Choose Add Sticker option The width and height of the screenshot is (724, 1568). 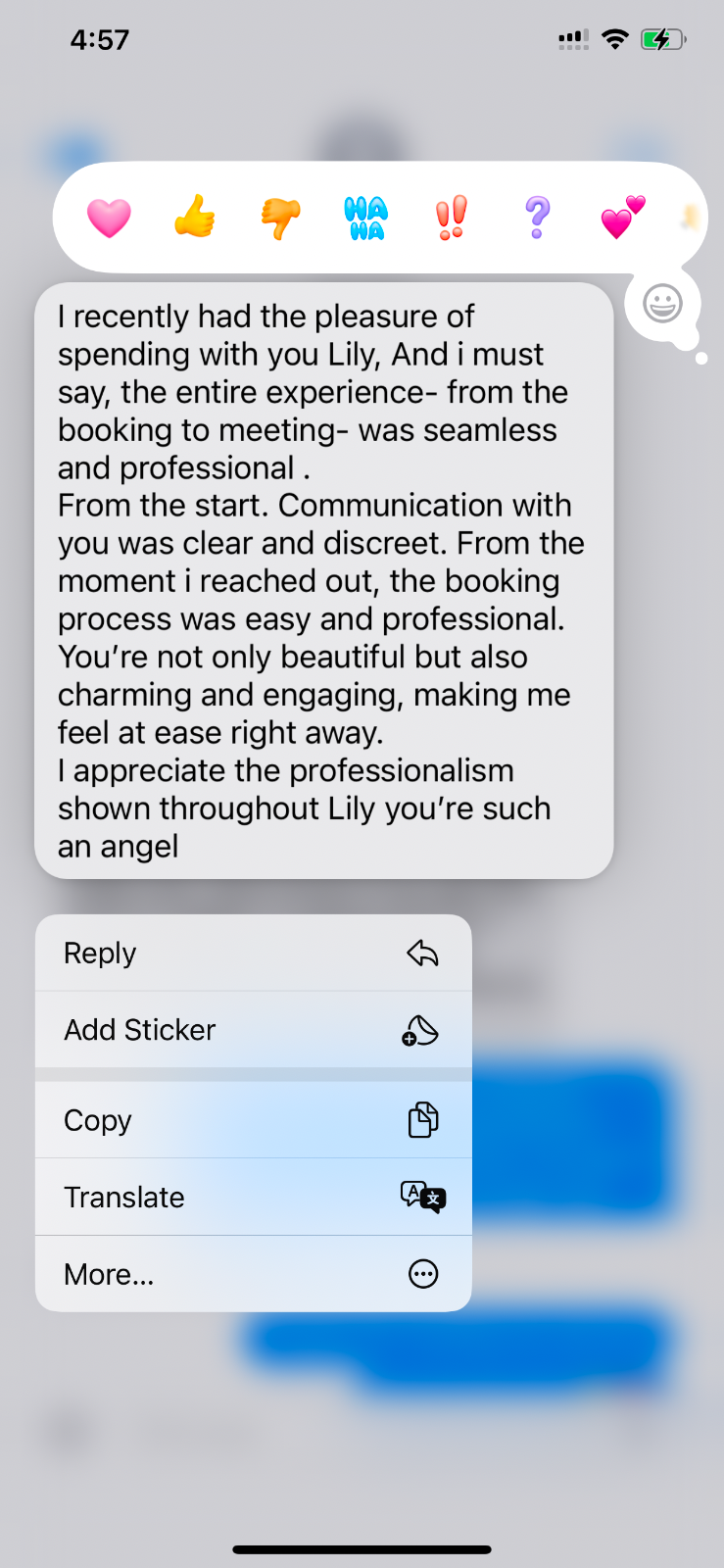click(x=253, y=1030)
